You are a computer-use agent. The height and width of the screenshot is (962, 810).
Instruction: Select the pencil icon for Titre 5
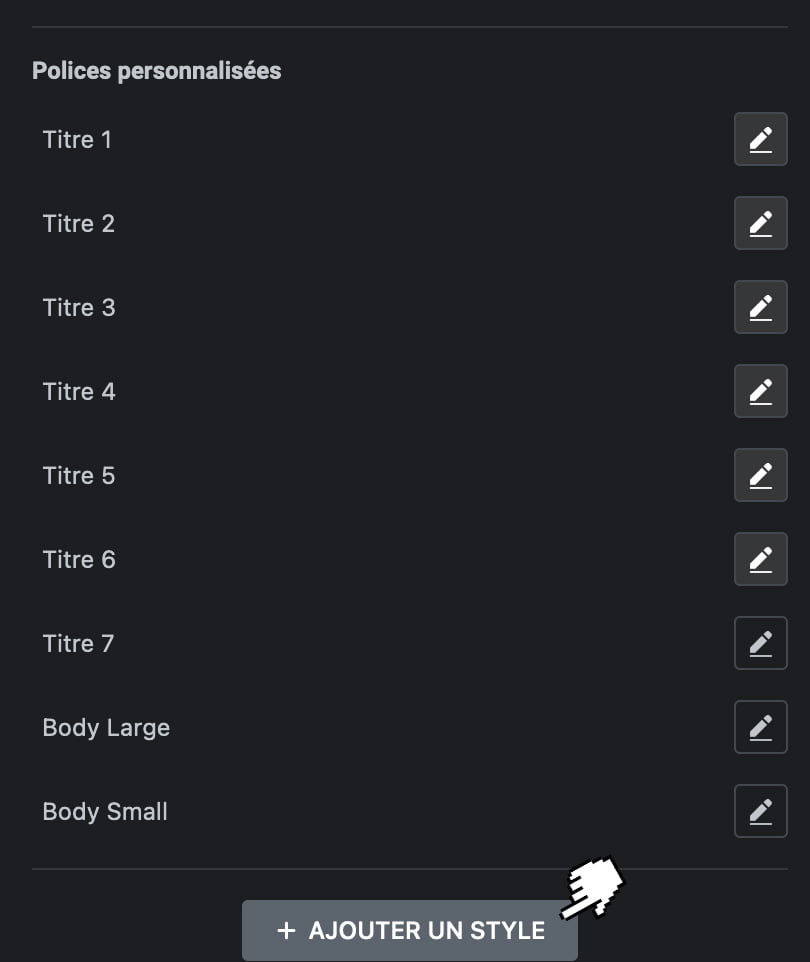click(760, 475)
